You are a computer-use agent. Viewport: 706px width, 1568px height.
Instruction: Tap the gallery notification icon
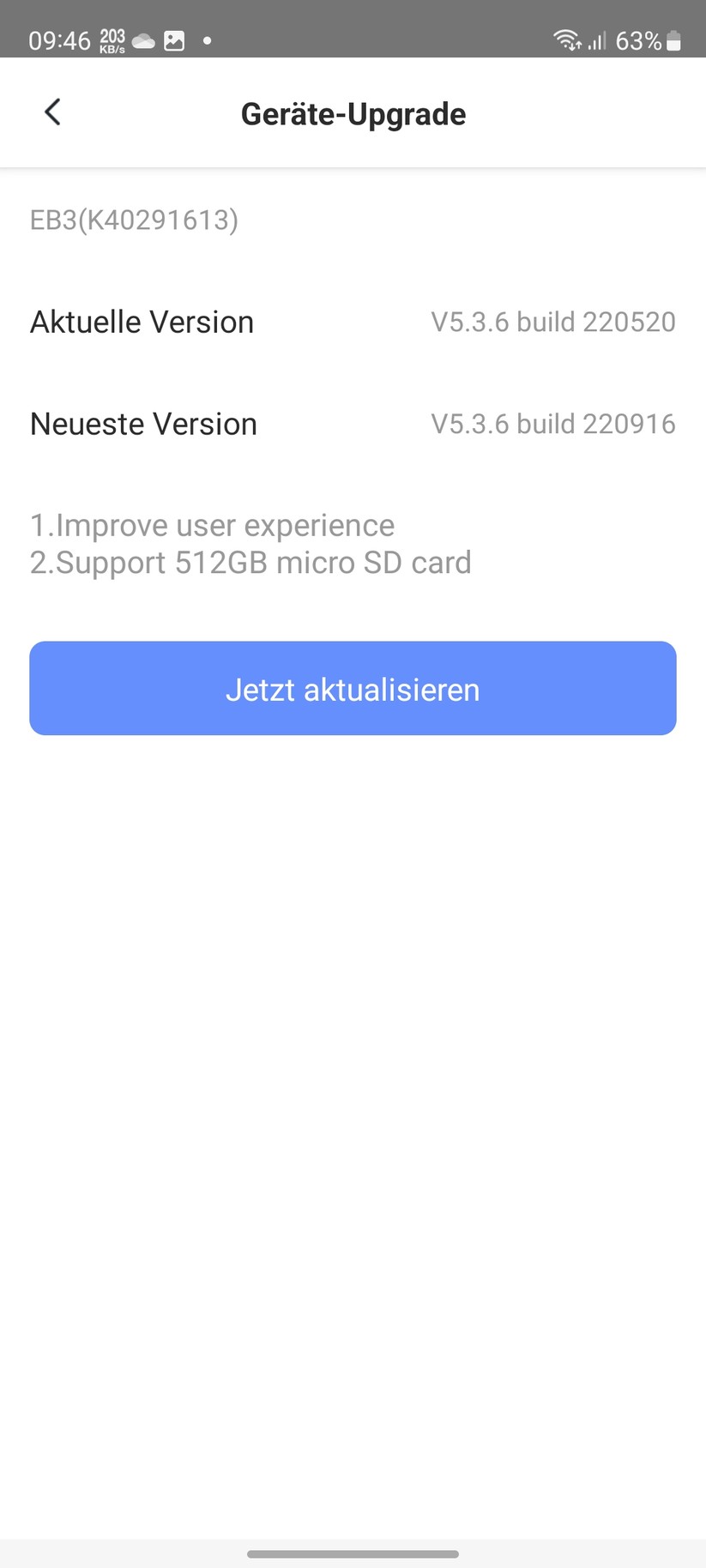(175, 39)
